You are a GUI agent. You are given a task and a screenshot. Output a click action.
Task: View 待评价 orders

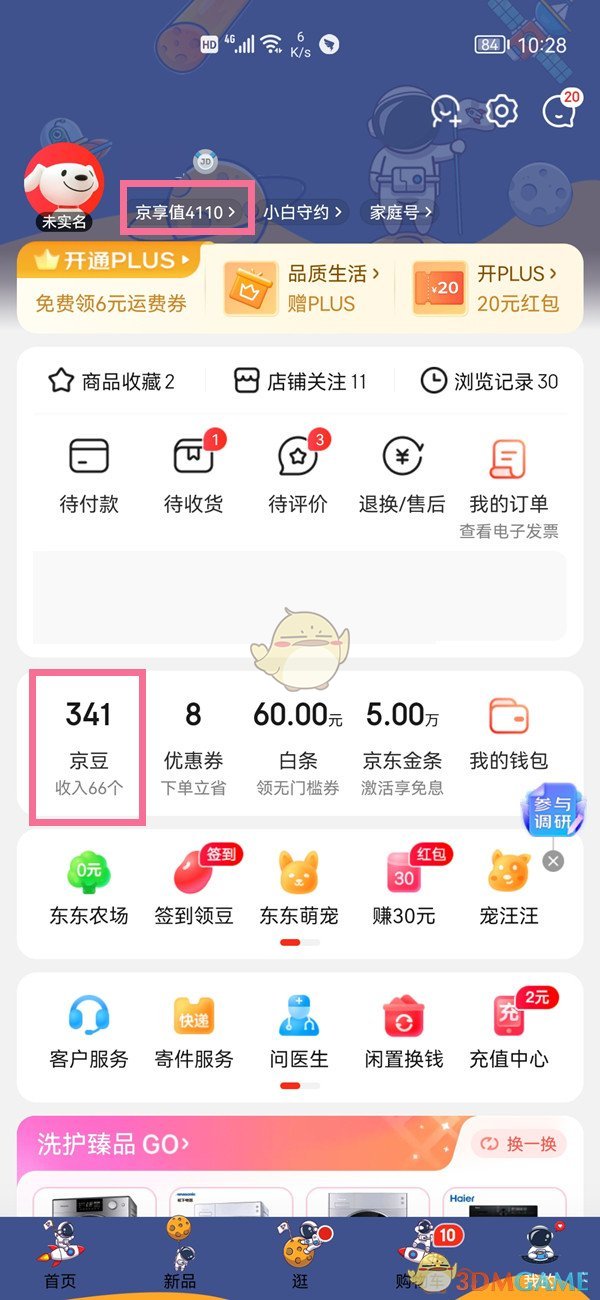[x=297, y=475]
